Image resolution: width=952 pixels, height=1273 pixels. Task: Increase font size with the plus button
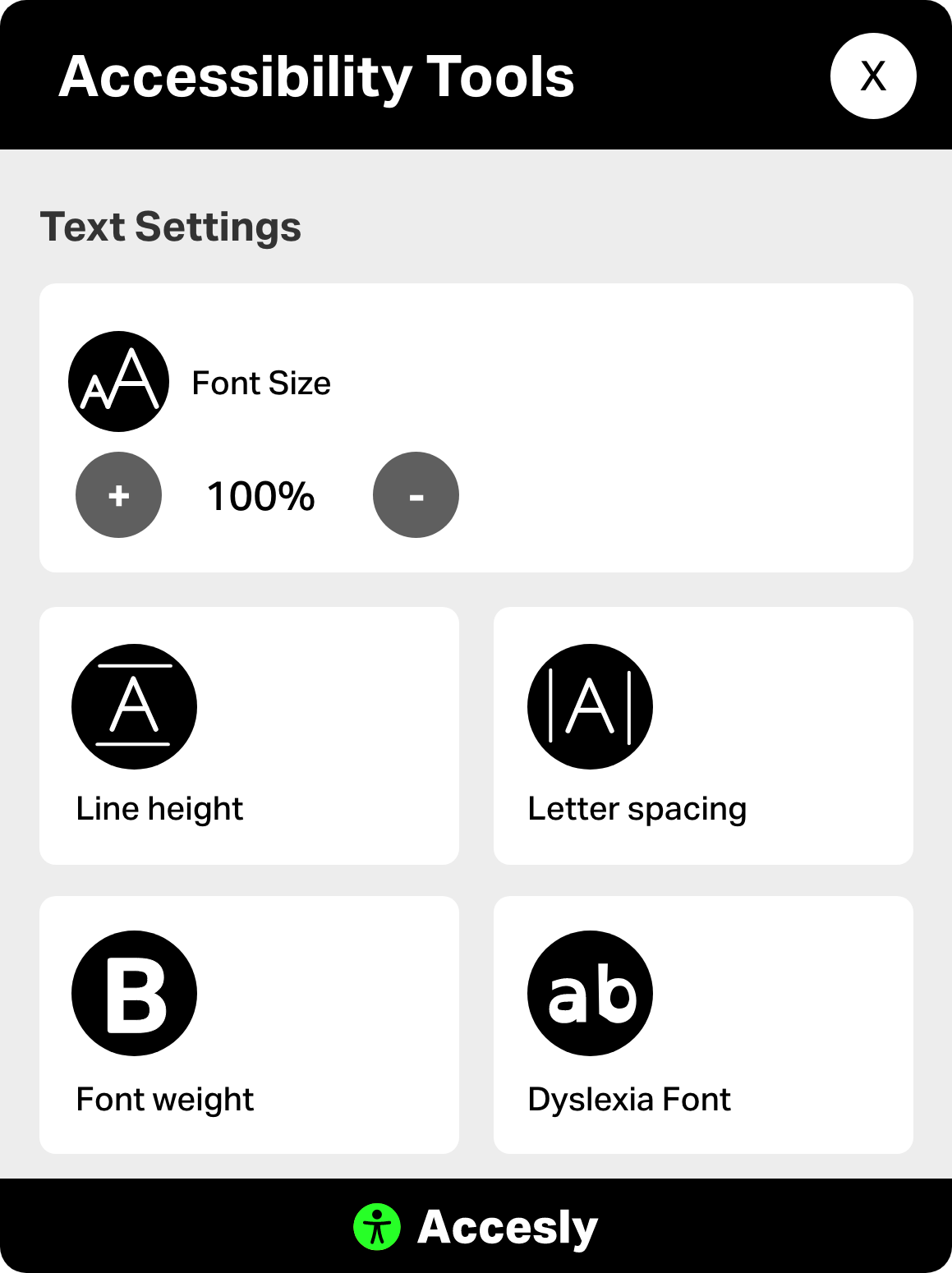coord(118,495)
